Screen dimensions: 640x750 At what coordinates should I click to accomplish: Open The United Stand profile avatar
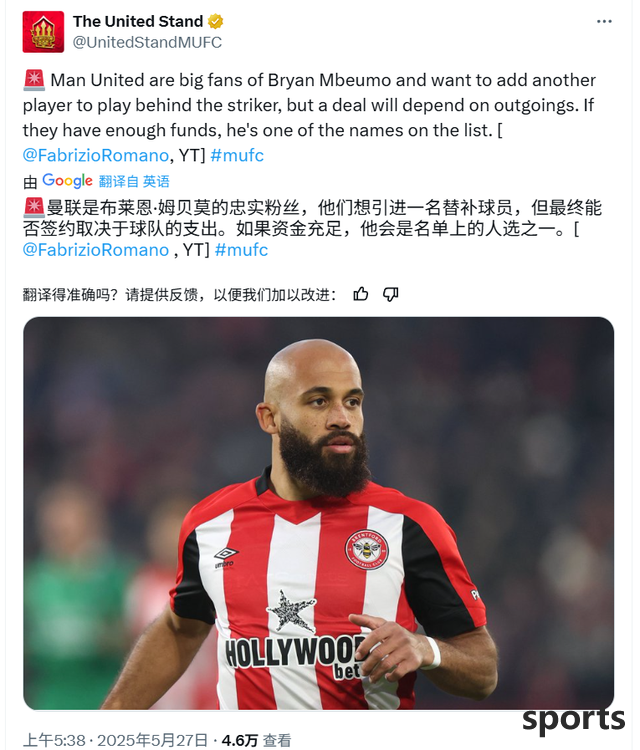tap(44, 32)
